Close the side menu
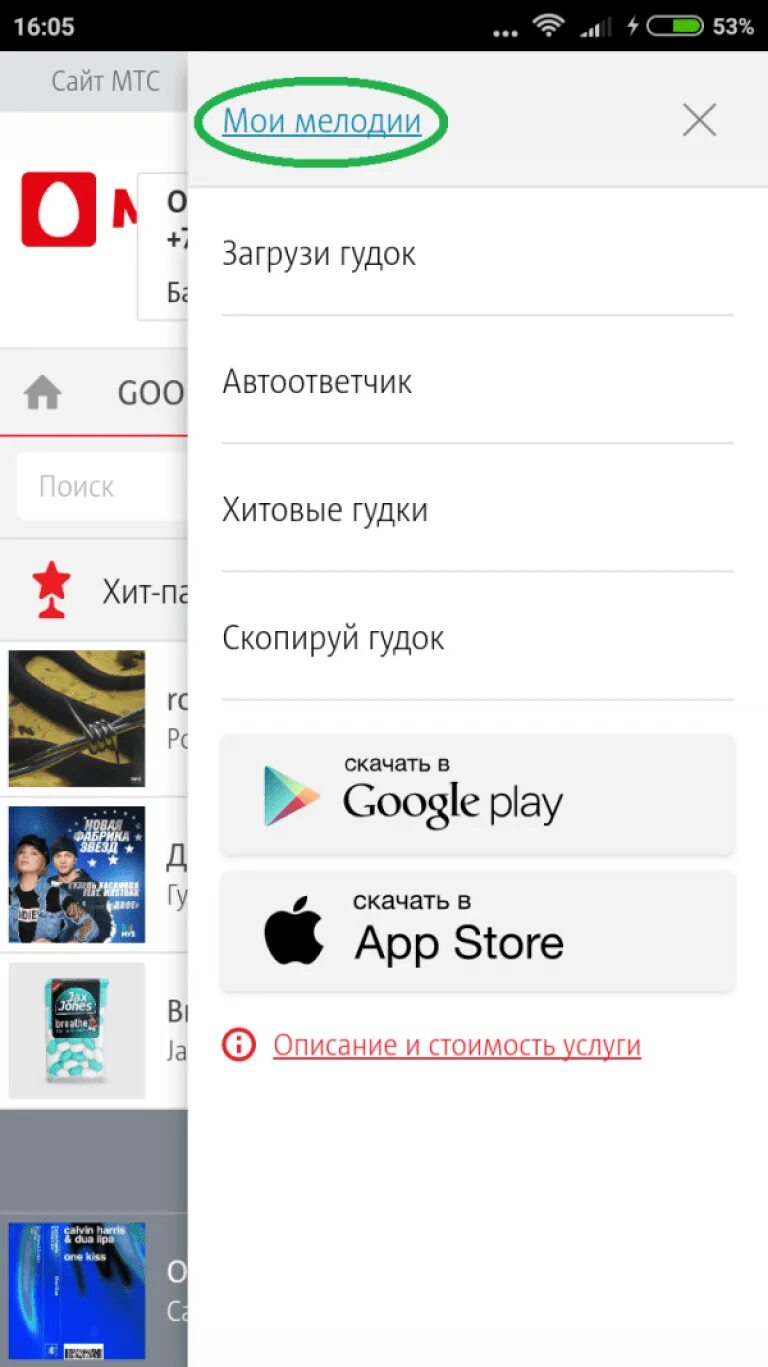This screenshot has height=1367, width=768. (x=699, y=121)
